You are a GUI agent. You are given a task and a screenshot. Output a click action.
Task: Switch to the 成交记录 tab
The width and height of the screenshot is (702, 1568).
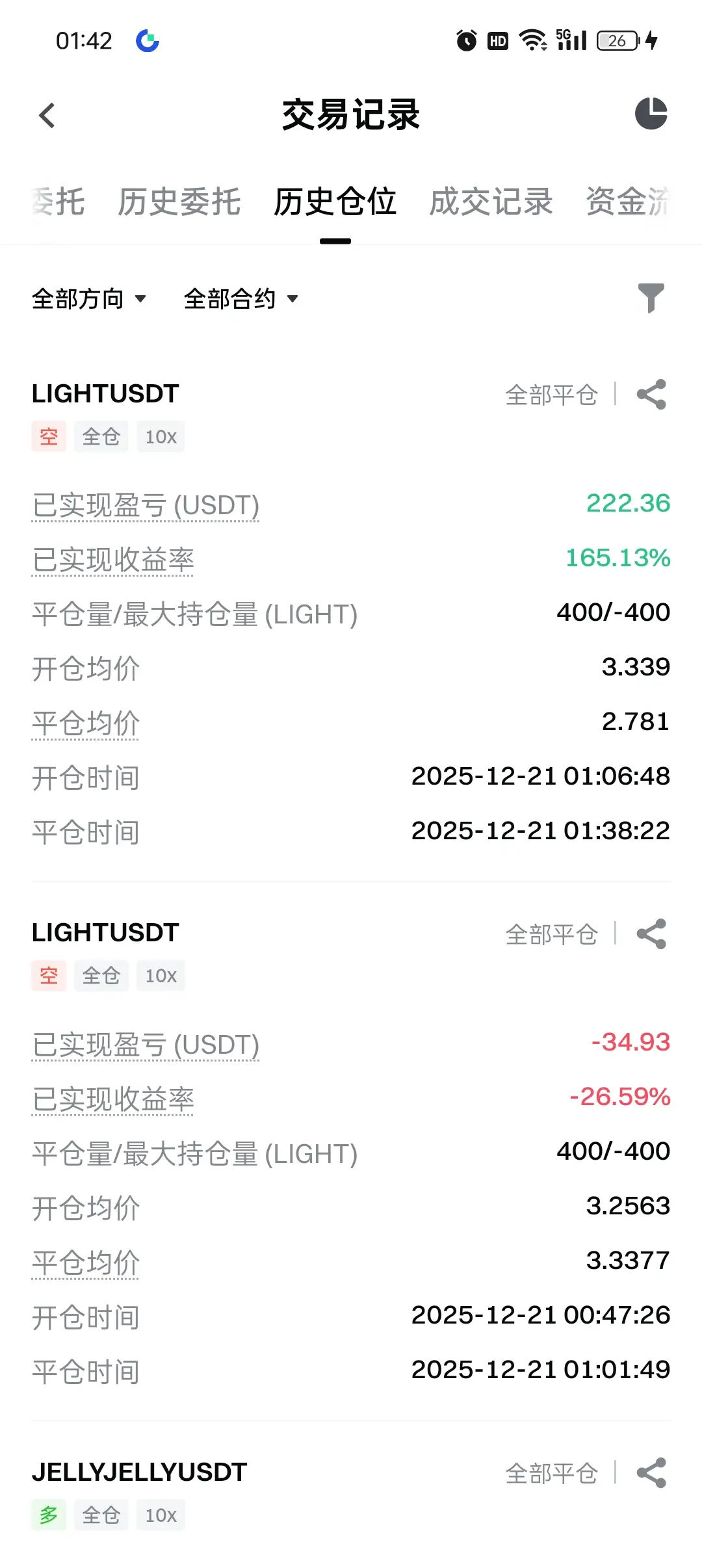click(x=491, y=202)
